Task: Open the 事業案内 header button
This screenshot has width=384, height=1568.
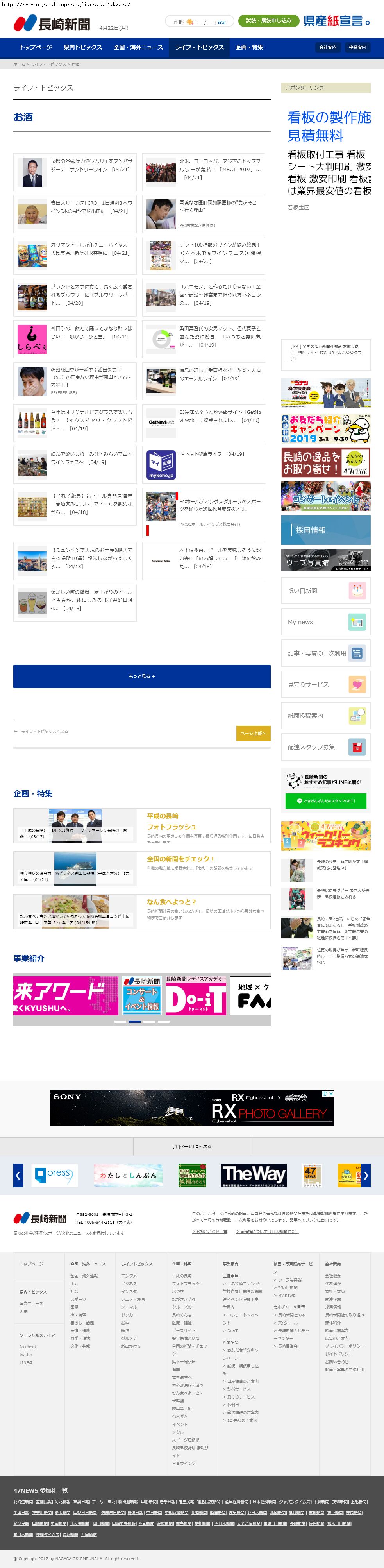Action: (x=357, y=47)
